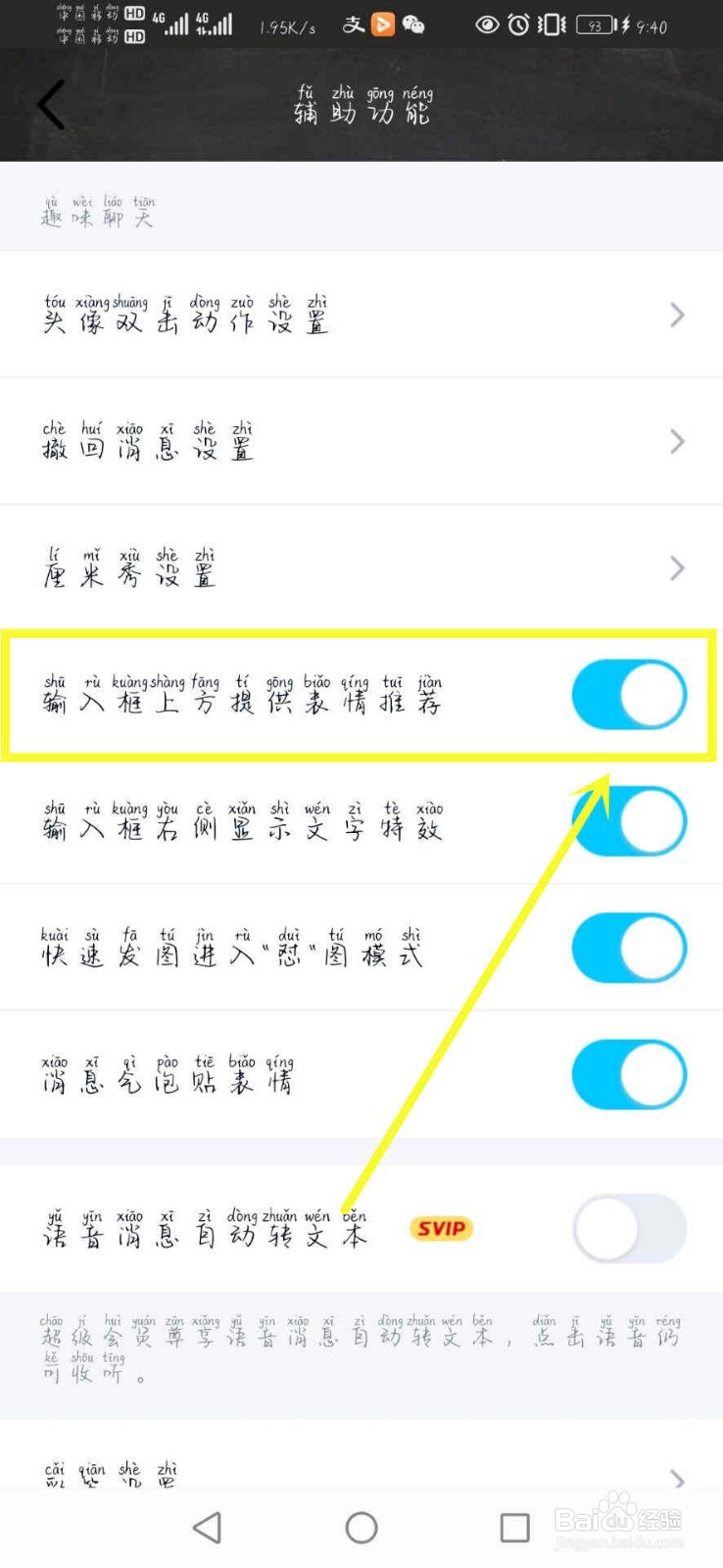
Task: Open 厘米秀设置 using the chevron
Action: click(x=676, y=568)
